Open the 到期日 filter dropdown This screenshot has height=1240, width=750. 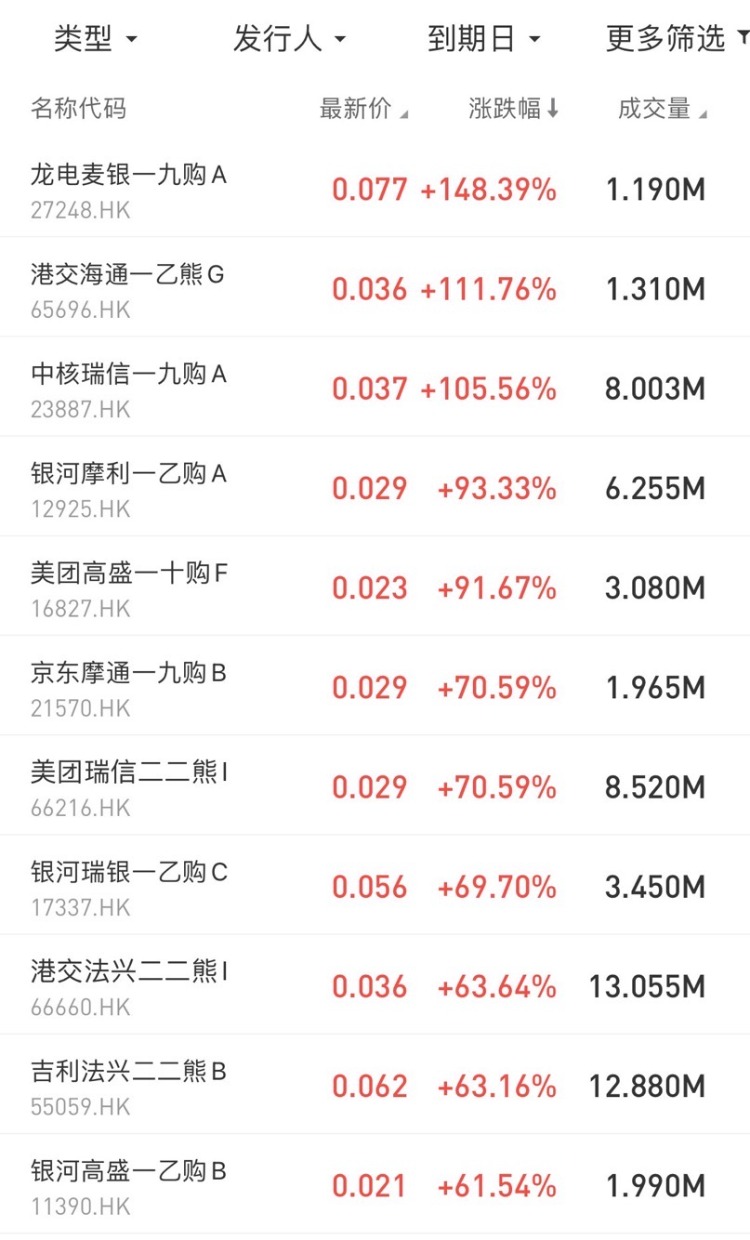(484, 40)
